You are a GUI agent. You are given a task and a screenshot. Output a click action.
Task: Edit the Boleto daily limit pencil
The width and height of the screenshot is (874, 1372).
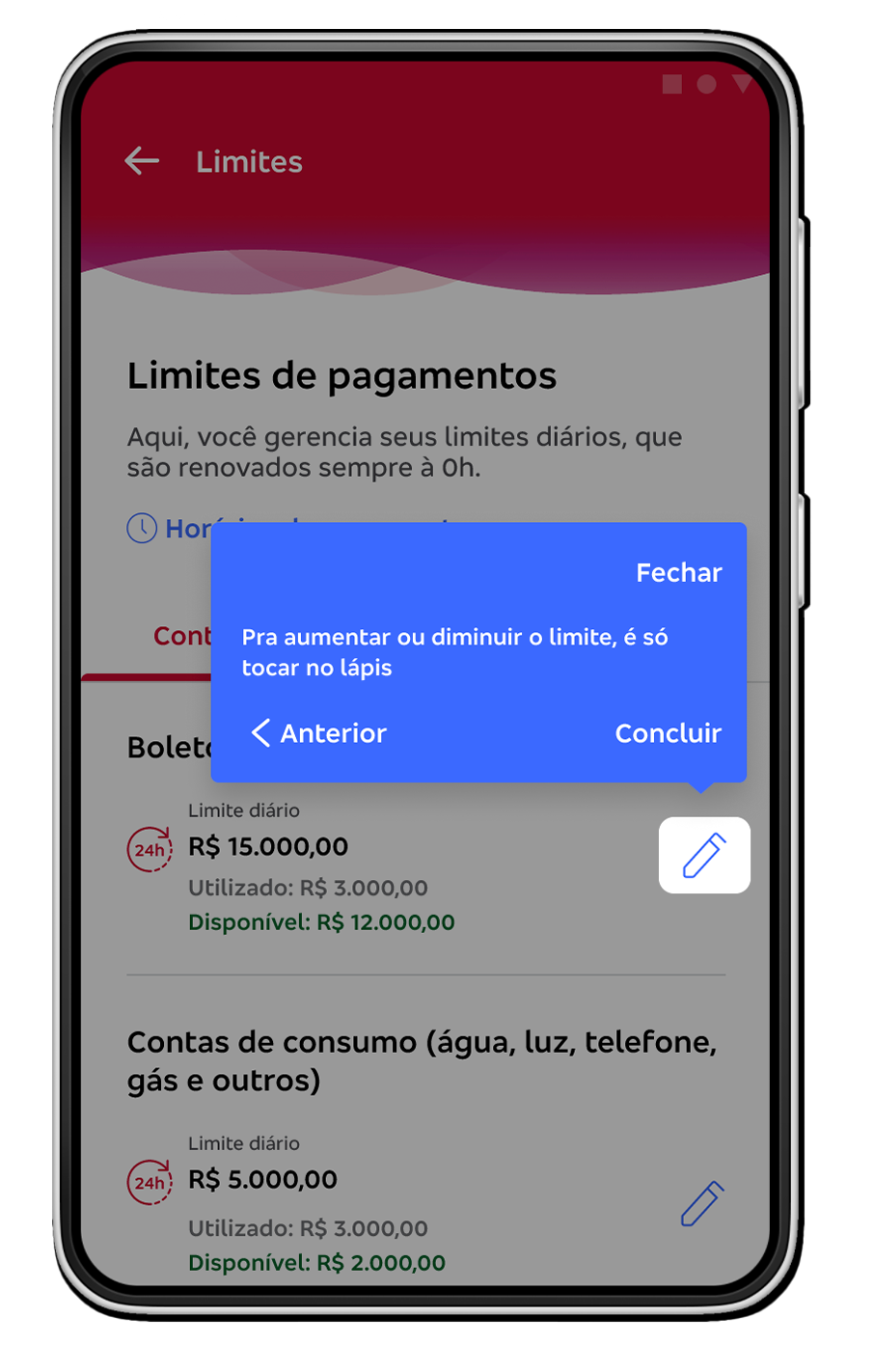pos(704,856)
